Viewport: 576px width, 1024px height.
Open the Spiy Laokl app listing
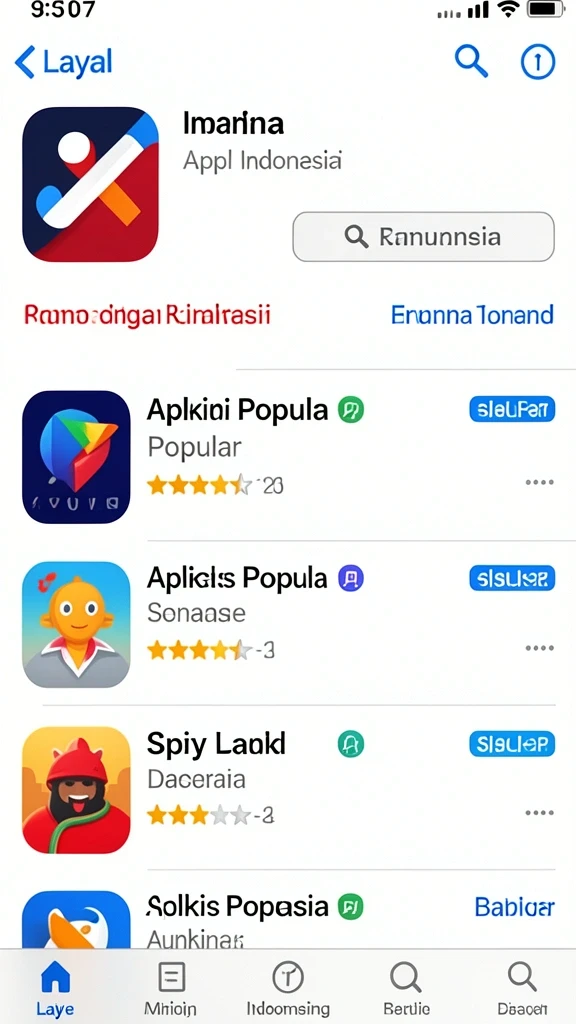click(x=288, y=790)
